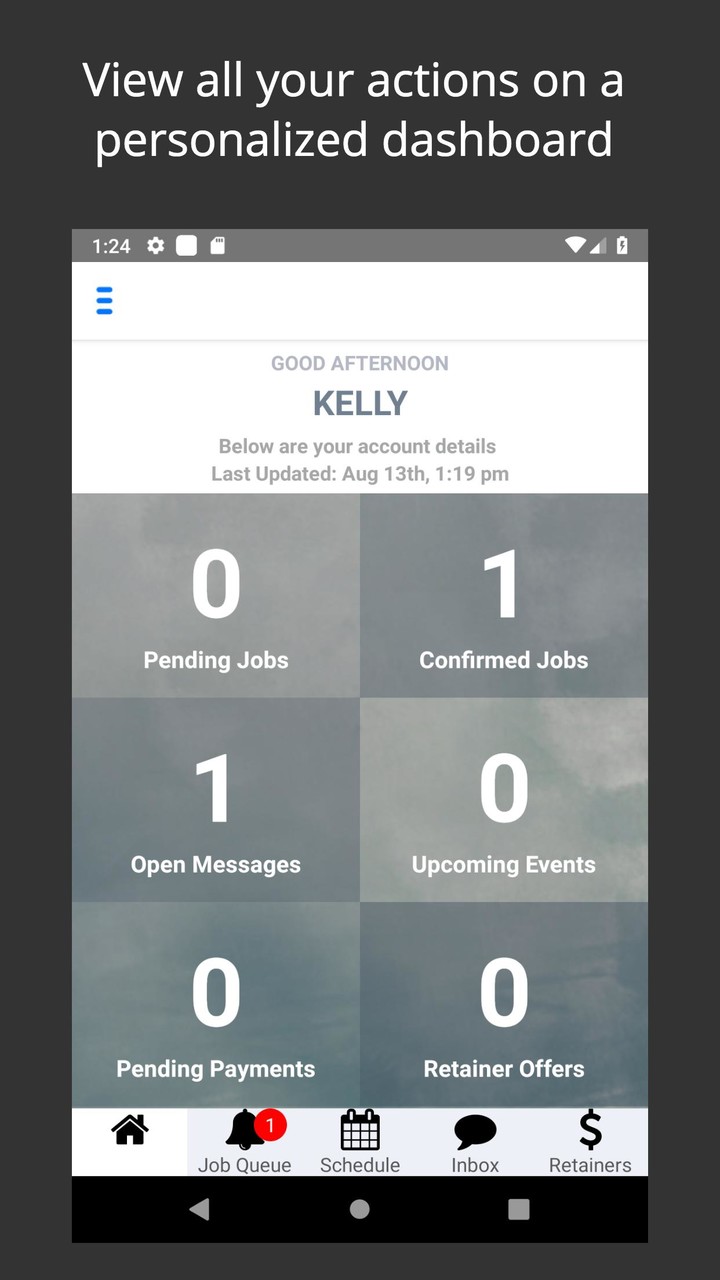The height and width of the screenshot is (1280, 720).
Task: View the Confirmed Jobs count tile
Action: [x=503, y=595]
